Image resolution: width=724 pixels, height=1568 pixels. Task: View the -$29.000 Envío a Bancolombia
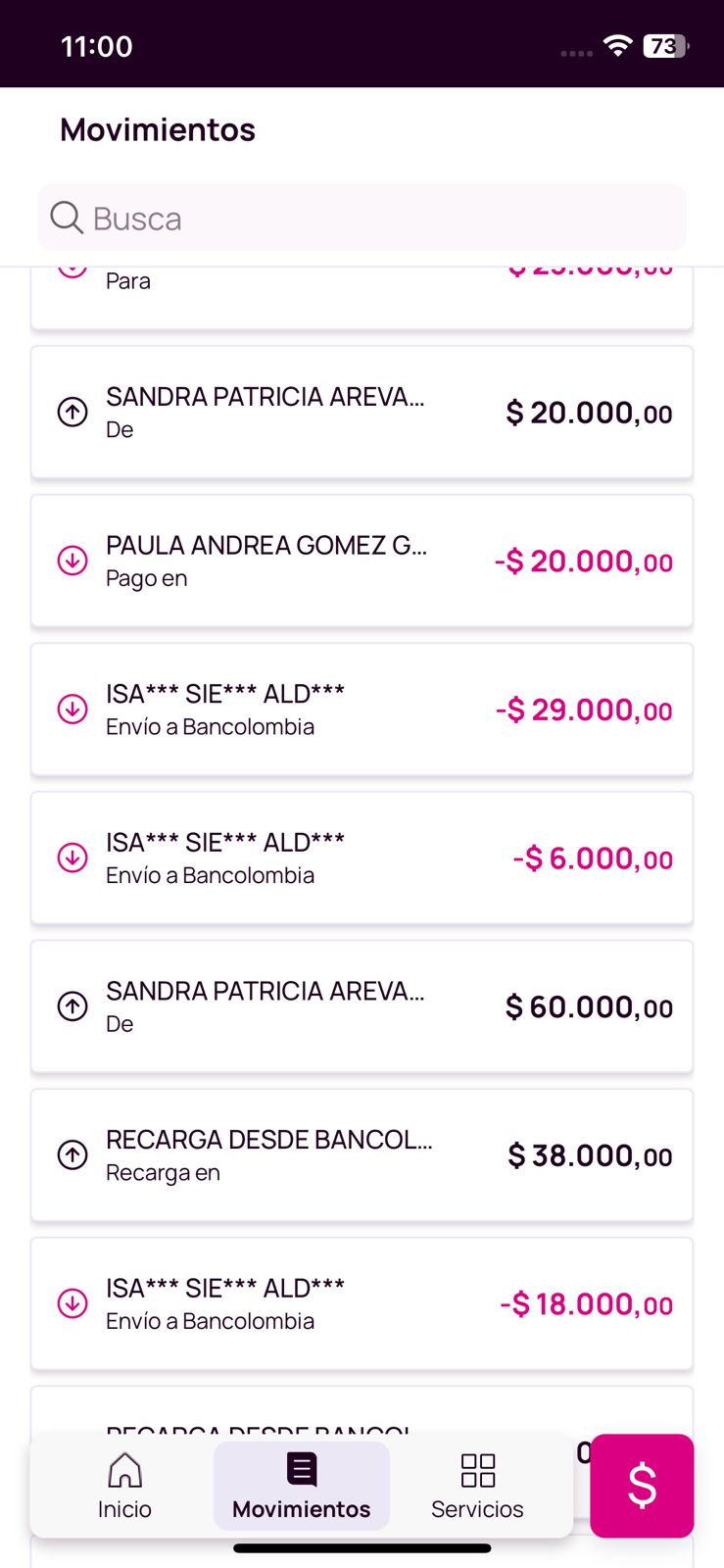pyautogui.click(x=362, y=710)
